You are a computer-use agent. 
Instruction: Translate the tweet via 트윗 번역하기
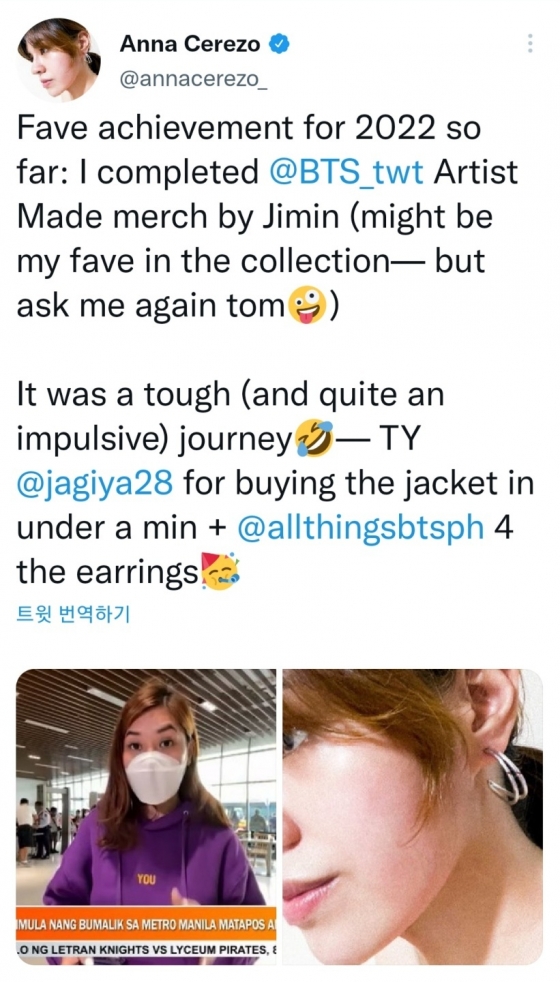(73, 614)
